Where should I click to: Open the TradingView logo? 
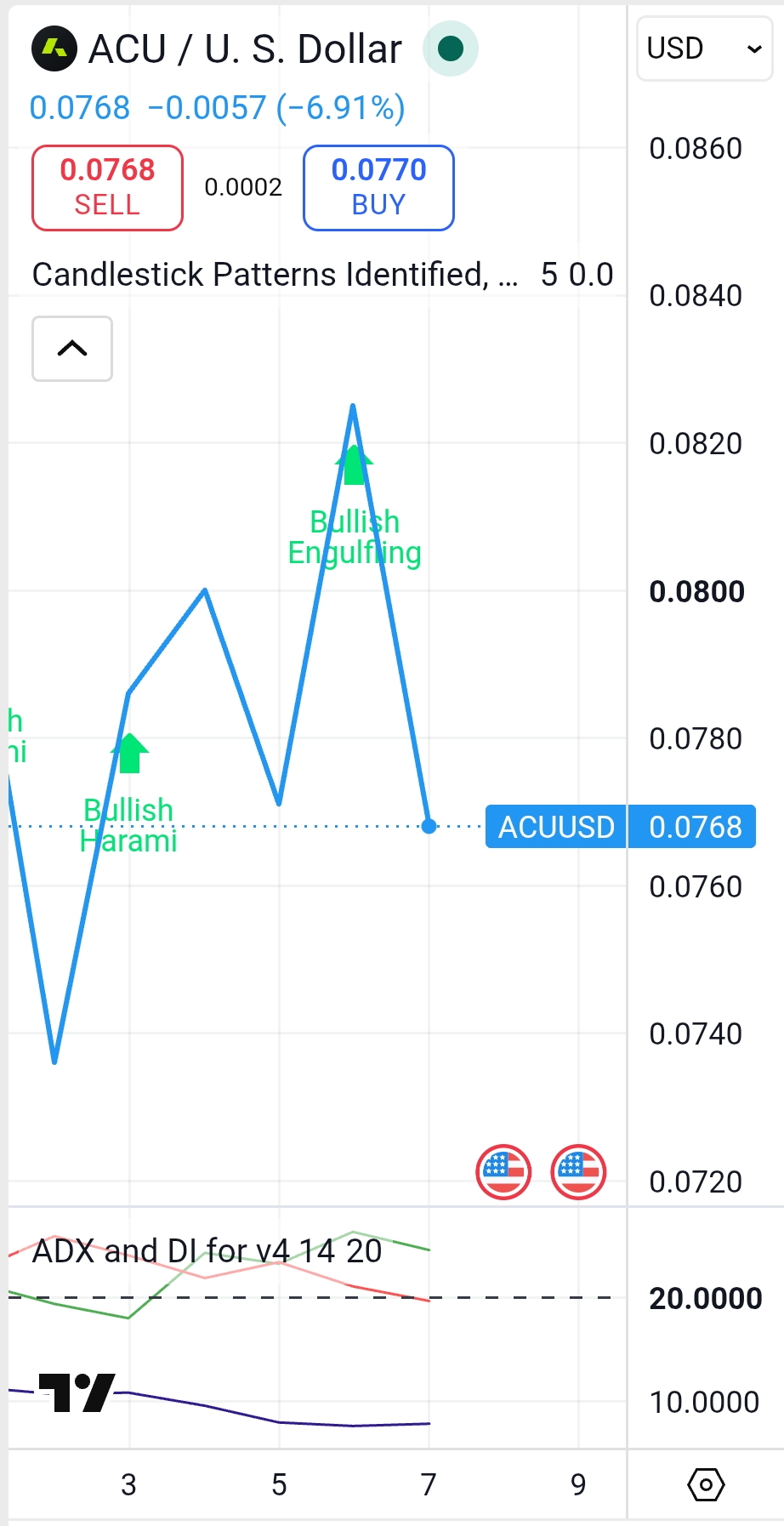77,1392
